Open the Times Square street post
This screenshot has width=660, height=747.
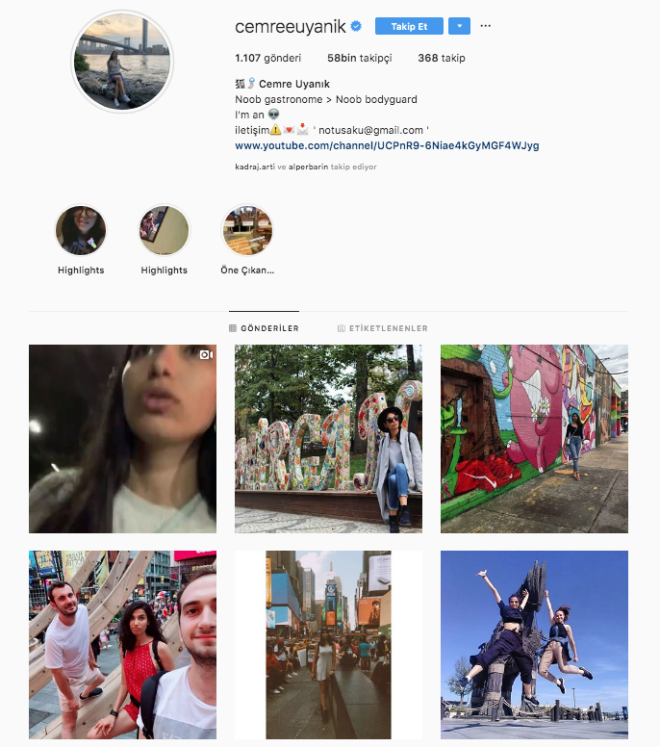click(x=328, y=644)
